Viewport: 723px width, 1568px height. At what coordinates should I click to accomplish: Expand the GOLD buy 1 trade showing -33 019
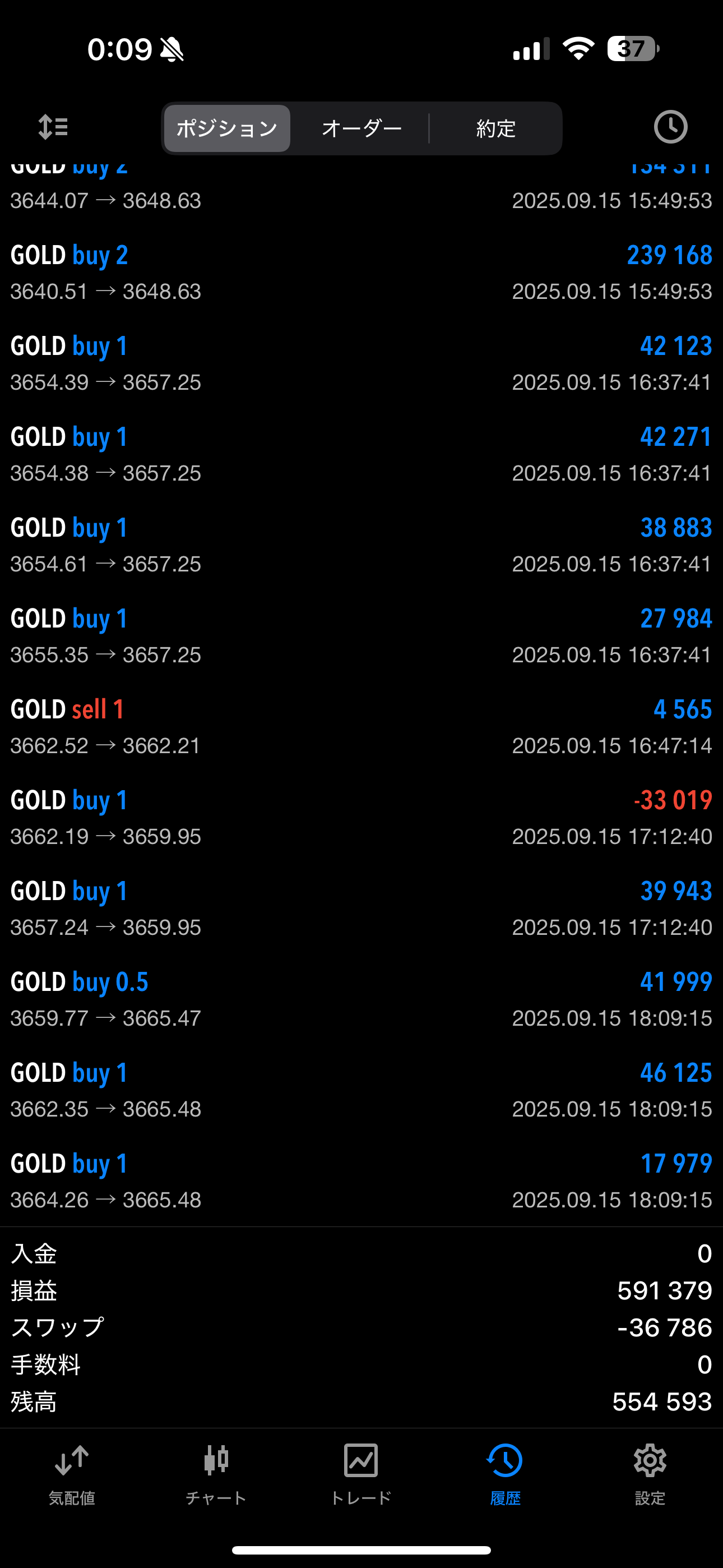[361, 818]
